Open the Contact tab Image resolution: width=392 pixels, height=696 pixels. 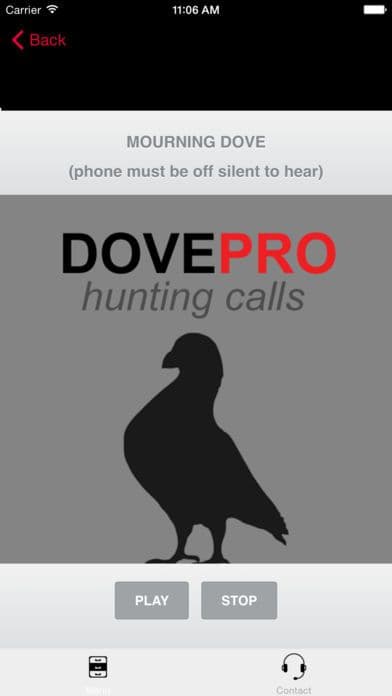point(293,672)
